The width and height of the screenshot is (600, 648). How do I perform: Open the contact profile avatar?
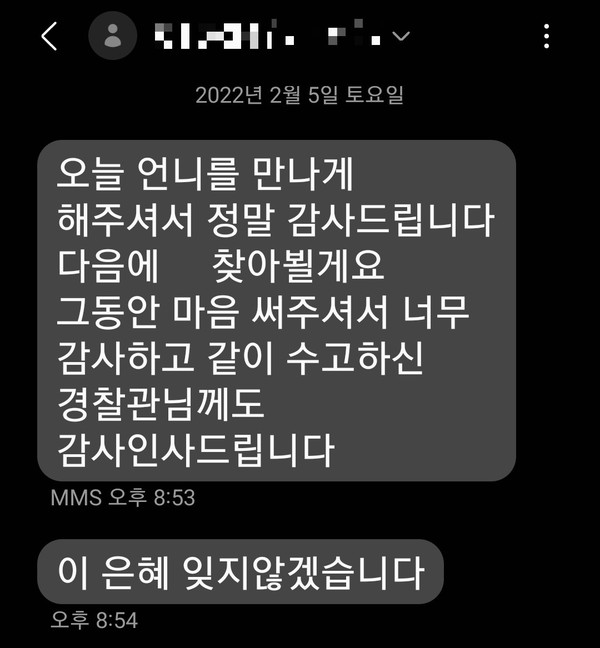click(112, 37)
